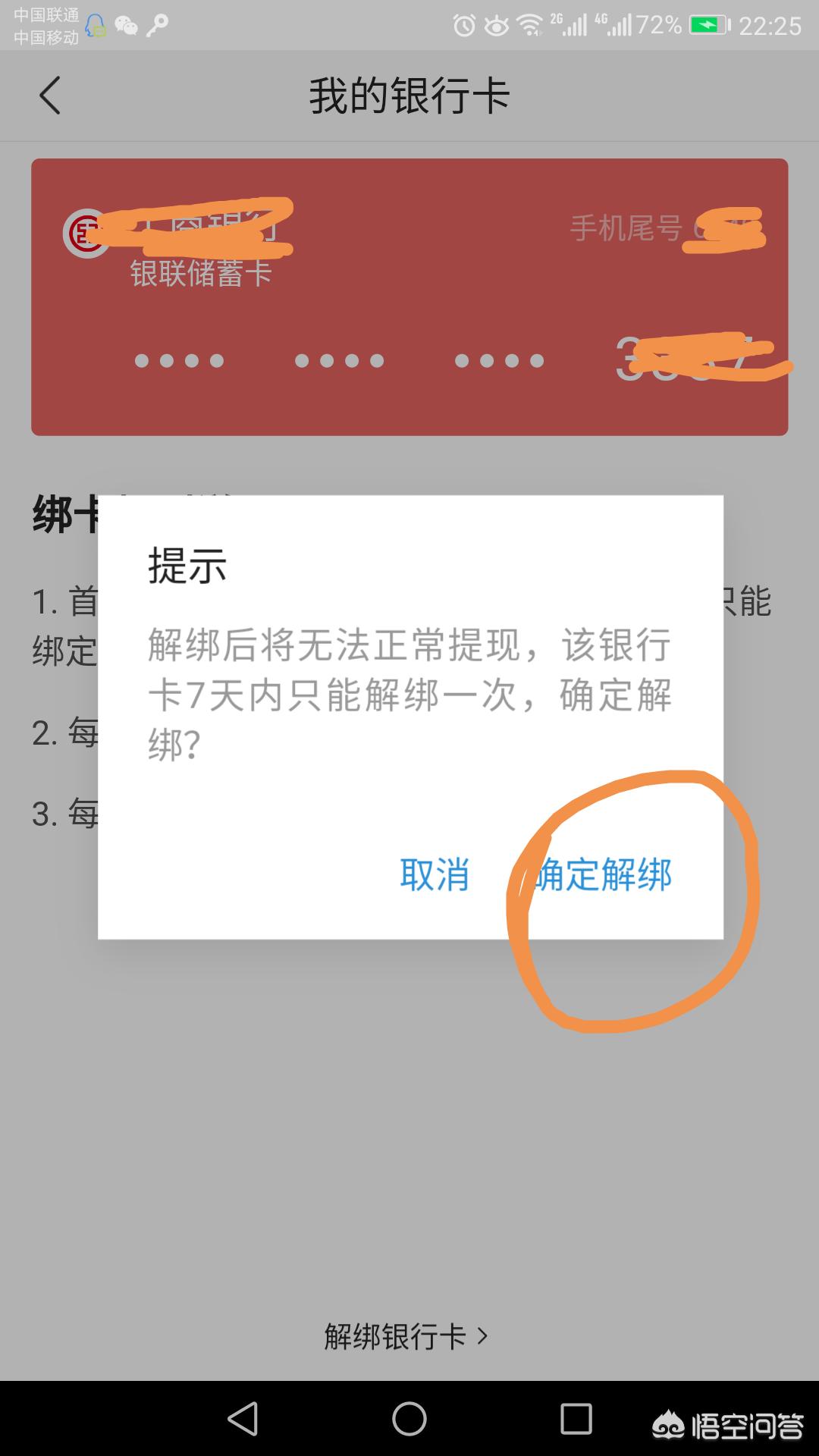Tap 取消 to cancel unbinding
Image resolution: width=819 pixels, height=1456 pixels.
435,874
